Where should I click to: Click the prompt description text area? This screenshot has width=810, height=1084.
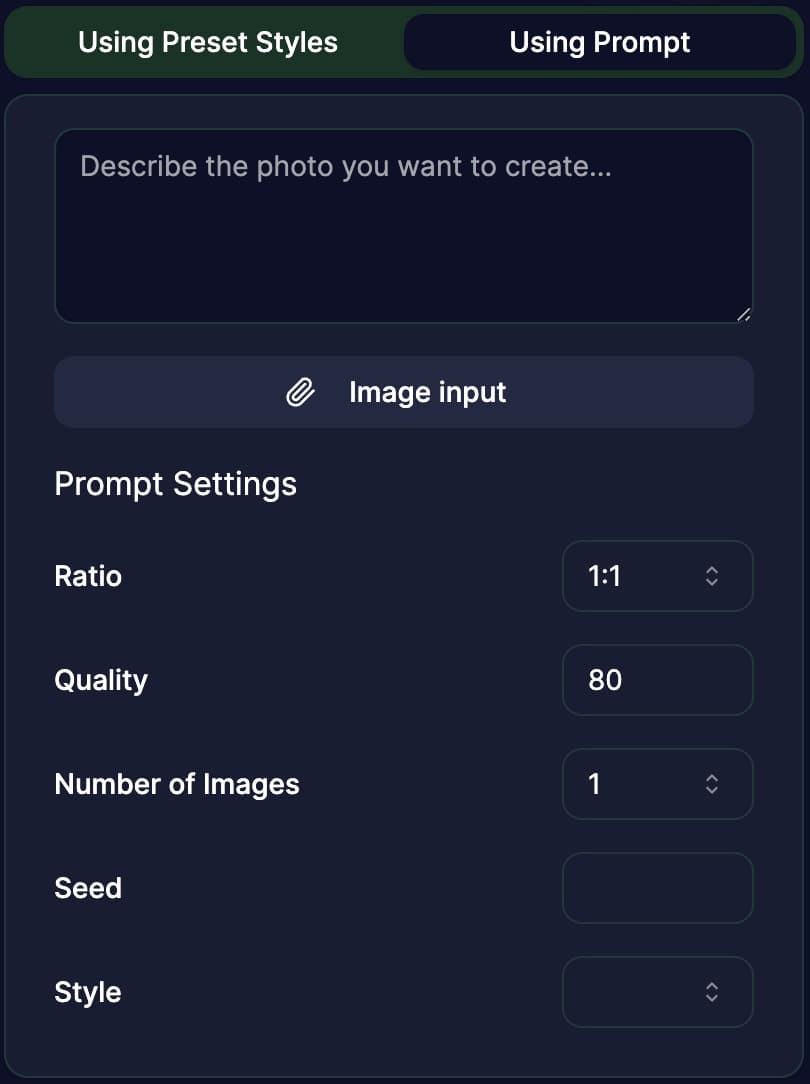coord(404,225)
